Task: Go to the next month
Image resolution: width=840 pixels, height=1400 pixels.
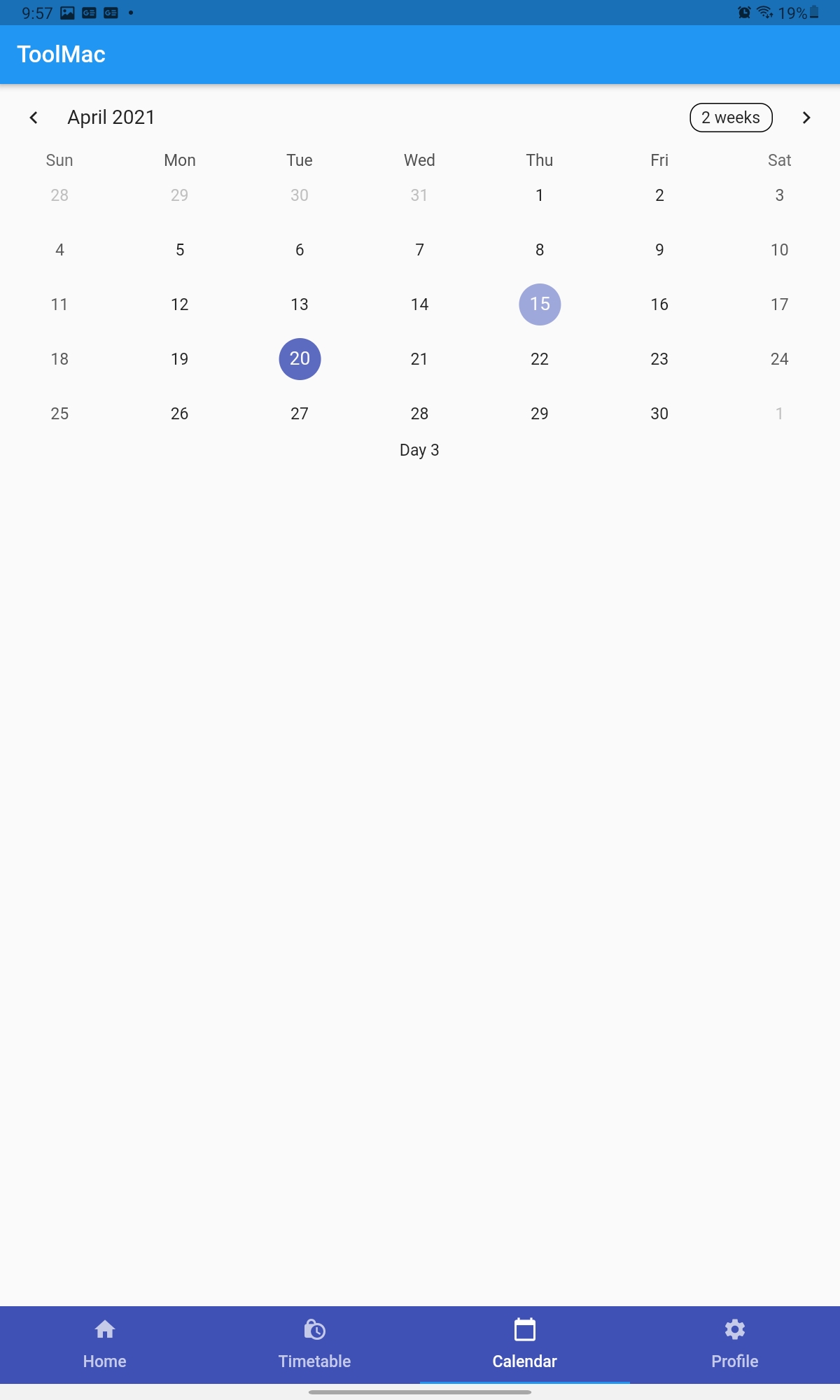Action: (x=806, y=118)
